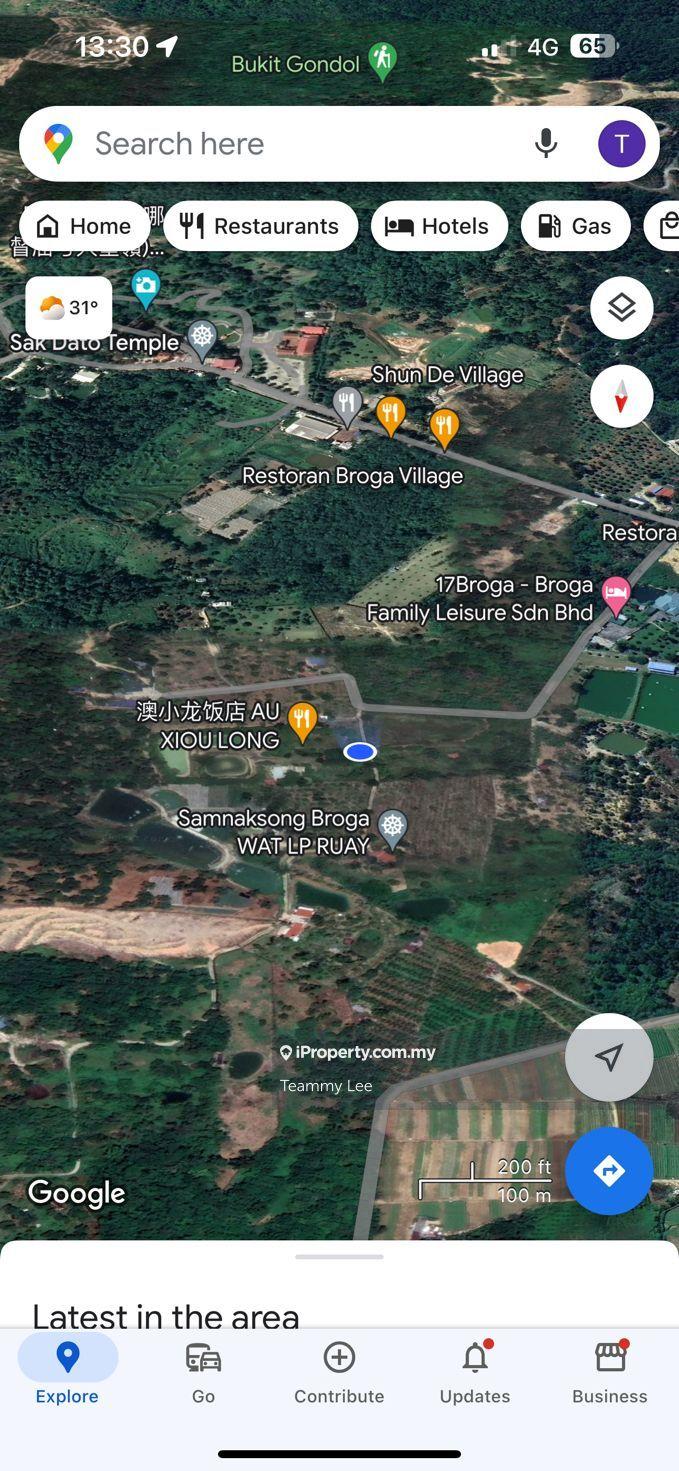Filter map by Restaurants
This screenshot has width=679, height=1471.
click(260, 226)
